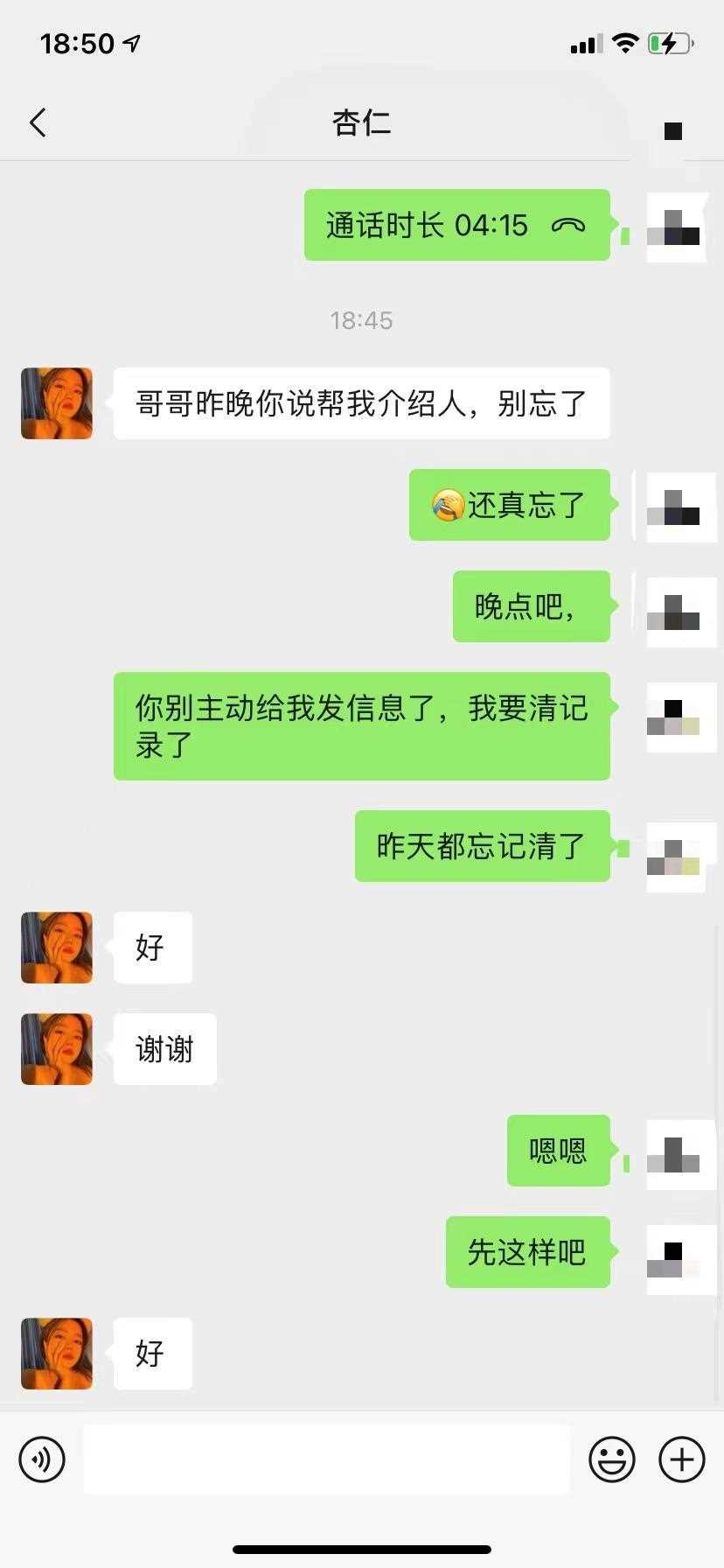
Task: Open the plus attachment menu
Action: tap(681, 1459)
